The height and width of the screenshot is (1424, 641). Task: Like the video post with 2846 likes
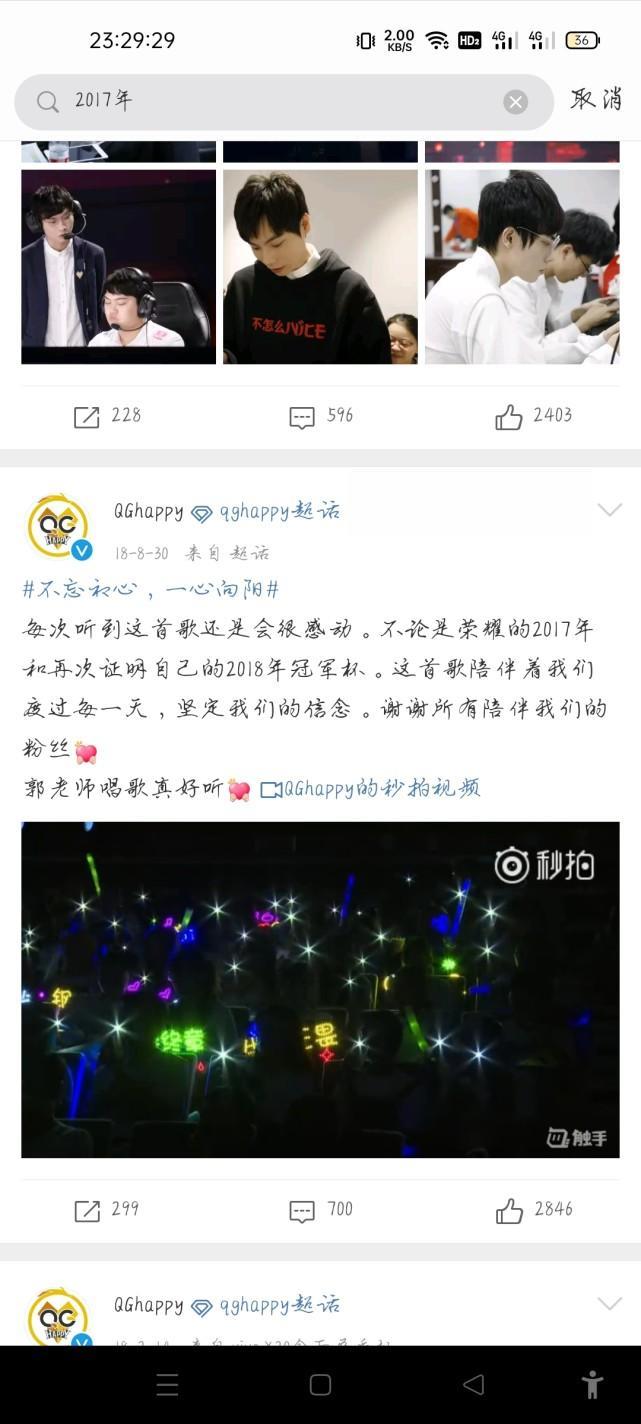[x=533, y=1210]
